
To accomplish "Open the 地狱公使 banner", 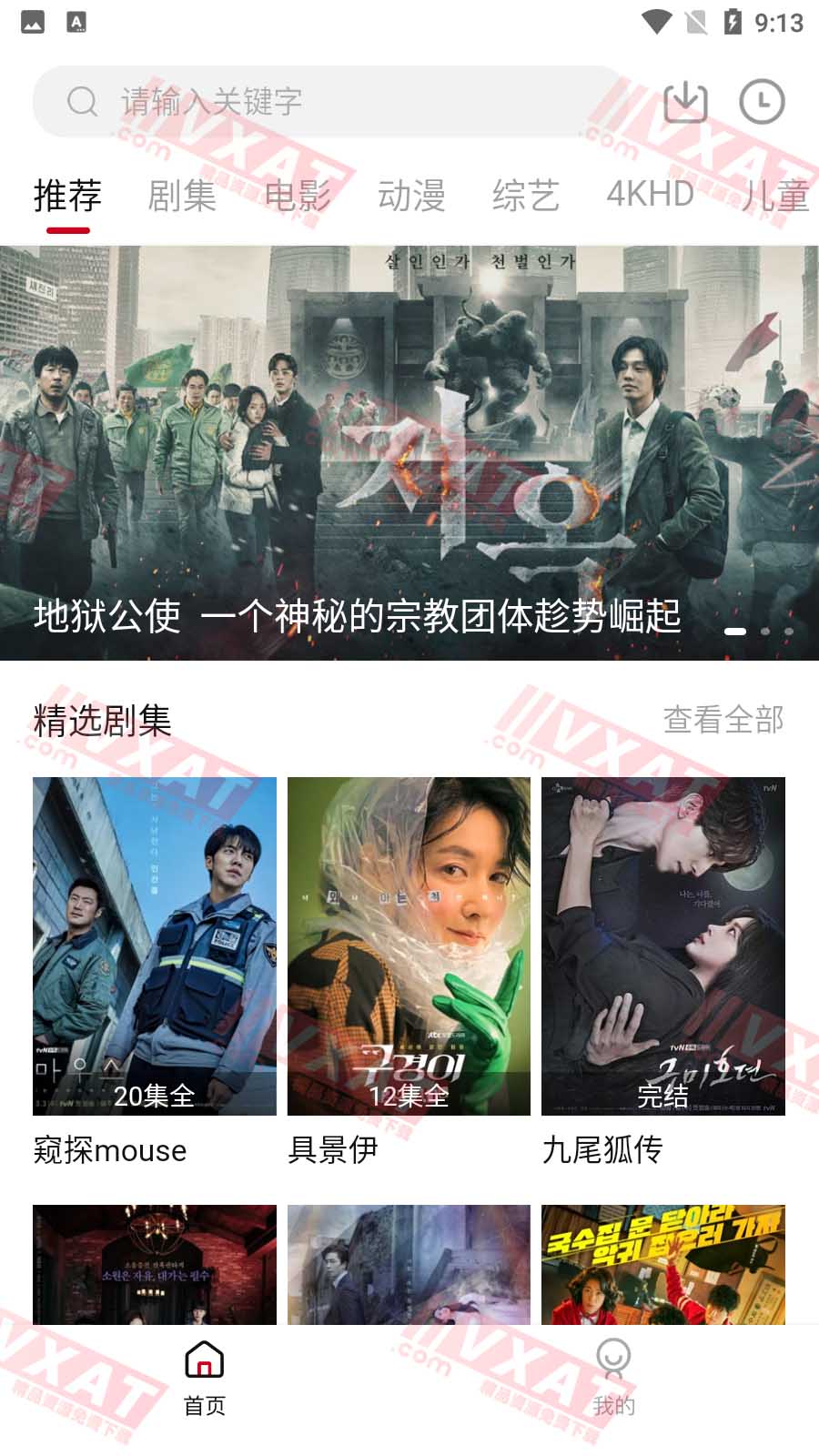I will 409,452.
